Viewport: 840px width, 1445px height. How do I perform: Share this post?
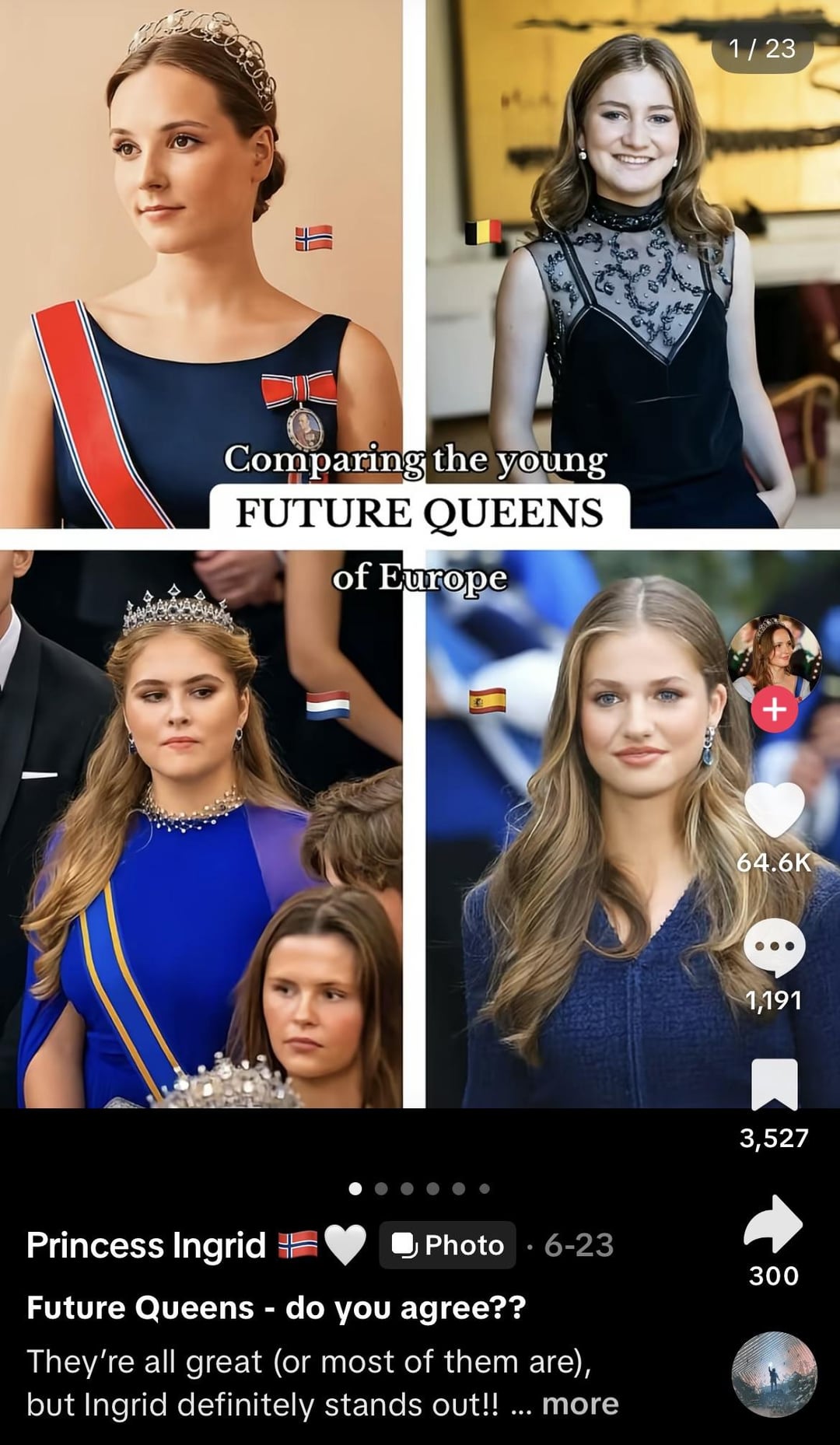coord(773,1223)
